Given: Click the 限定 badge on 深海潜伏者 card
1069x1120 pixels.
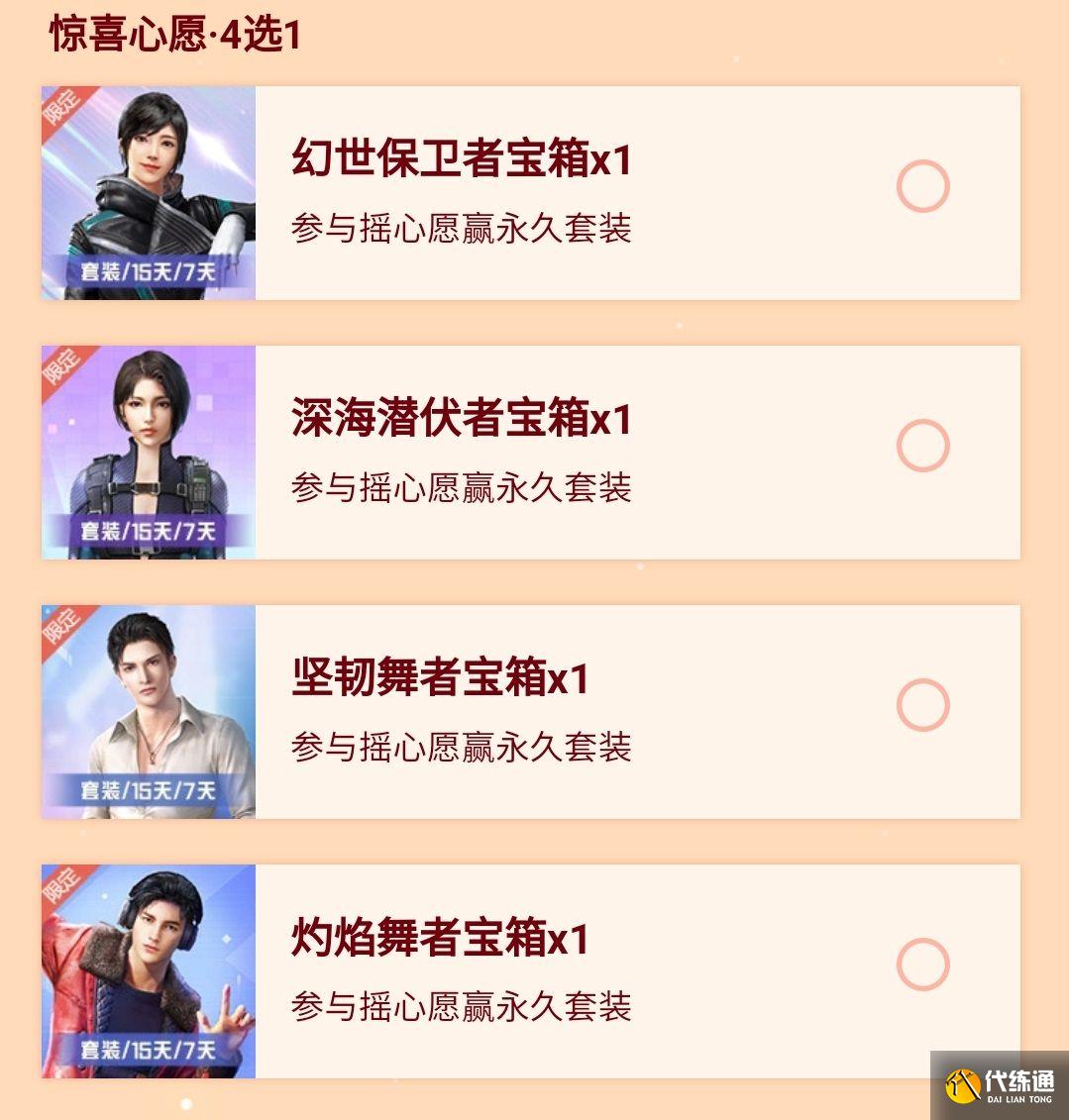Looking at the screenshot, I should [62, 366].
